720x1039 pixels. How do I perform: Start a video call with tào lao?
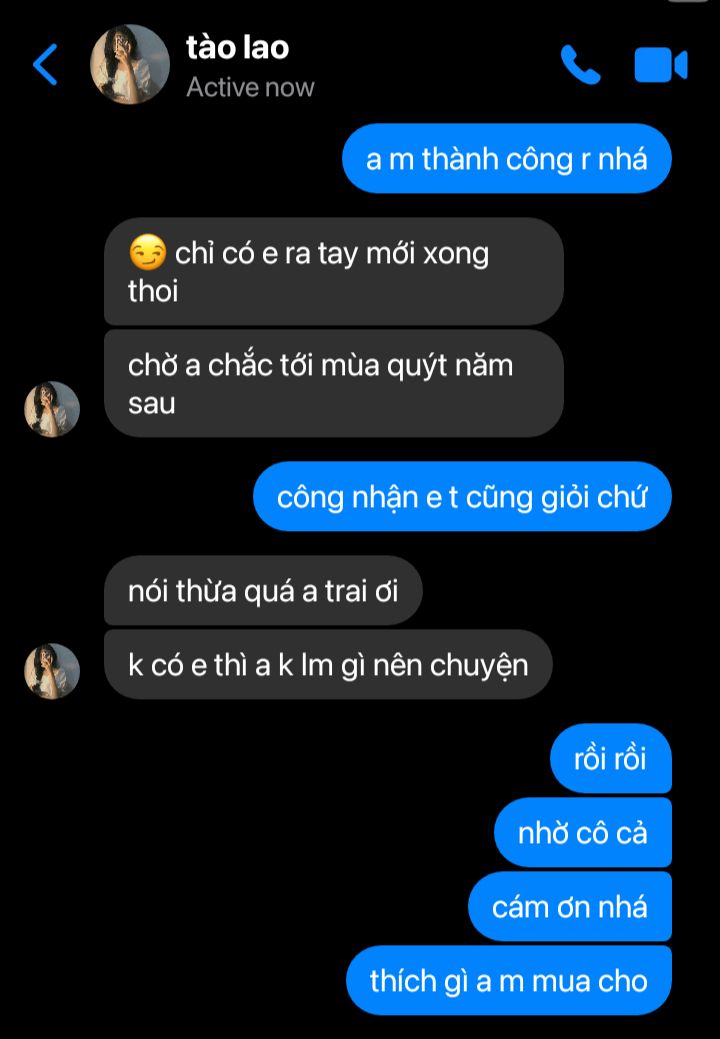[x=660, y=65]
